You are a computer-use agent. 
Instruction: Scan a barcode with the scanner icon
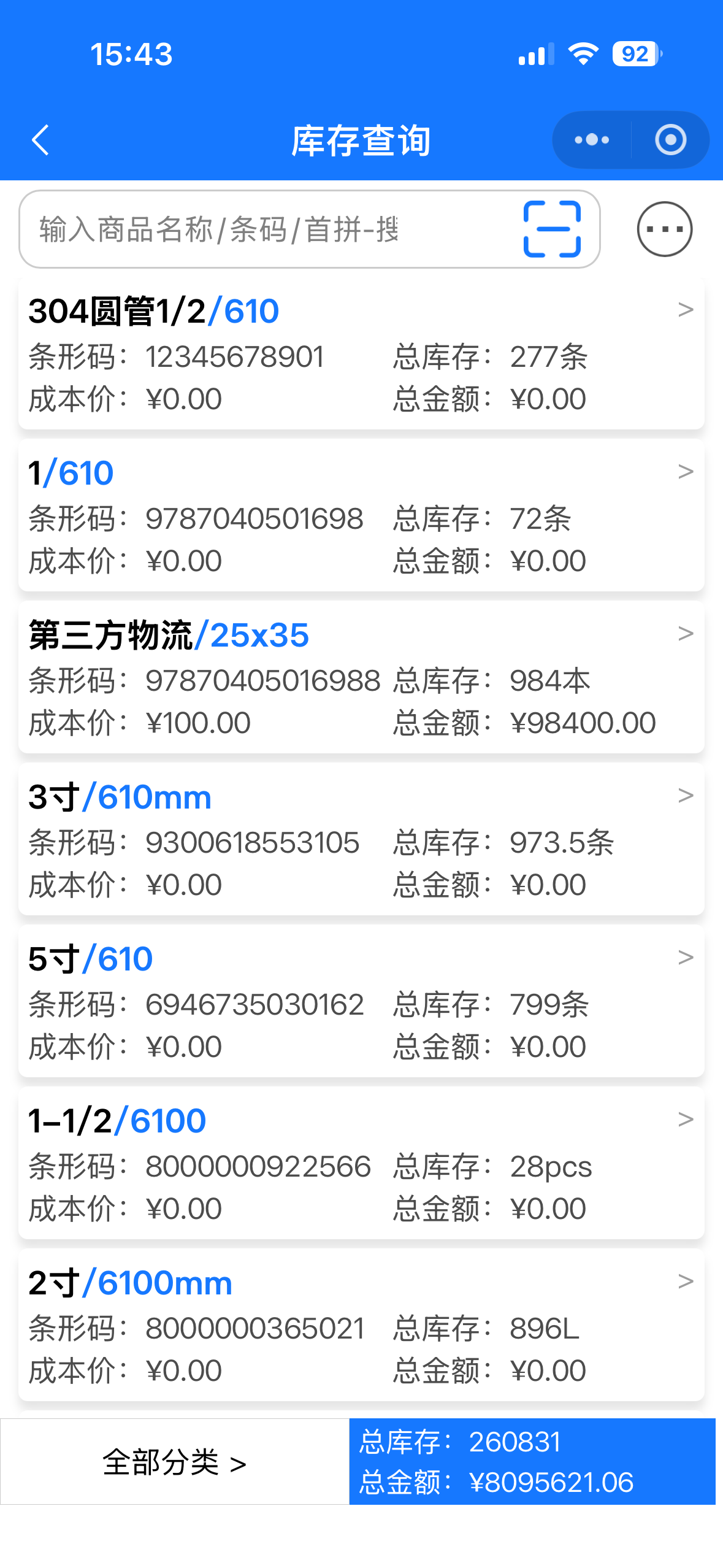(x=552, y=229)
